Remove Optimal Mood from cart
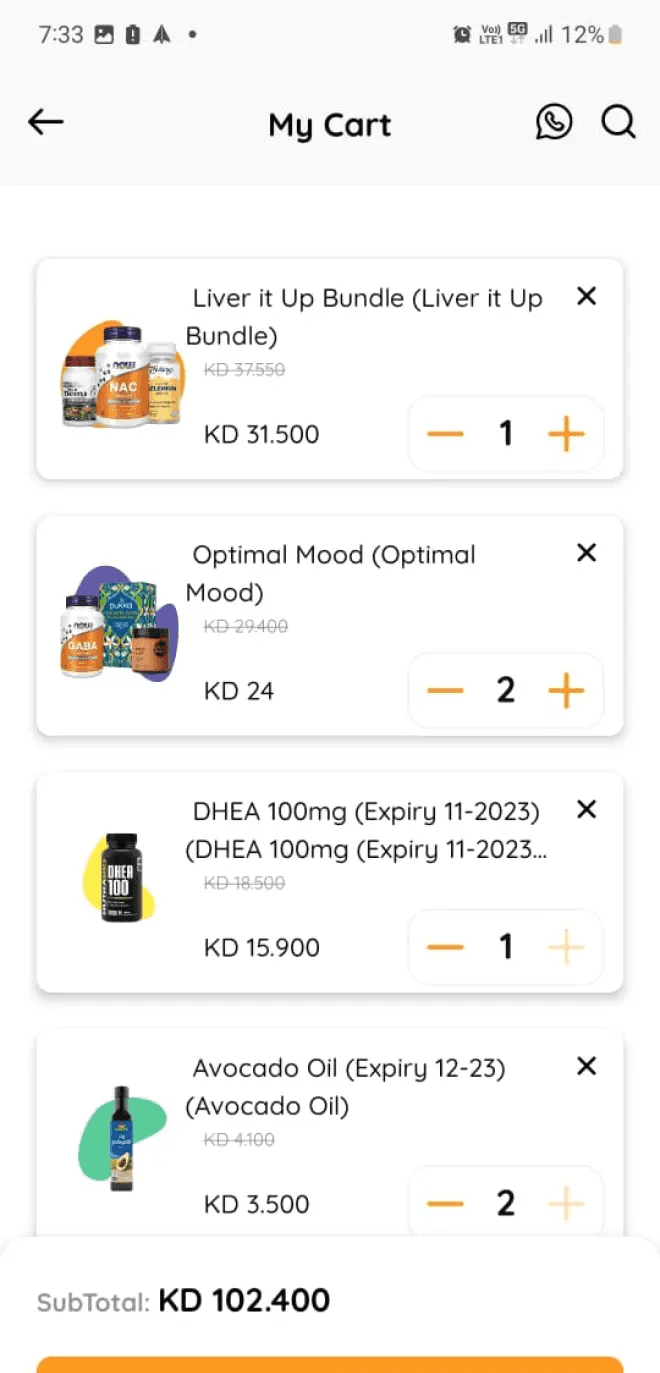 tap(587, 553)
